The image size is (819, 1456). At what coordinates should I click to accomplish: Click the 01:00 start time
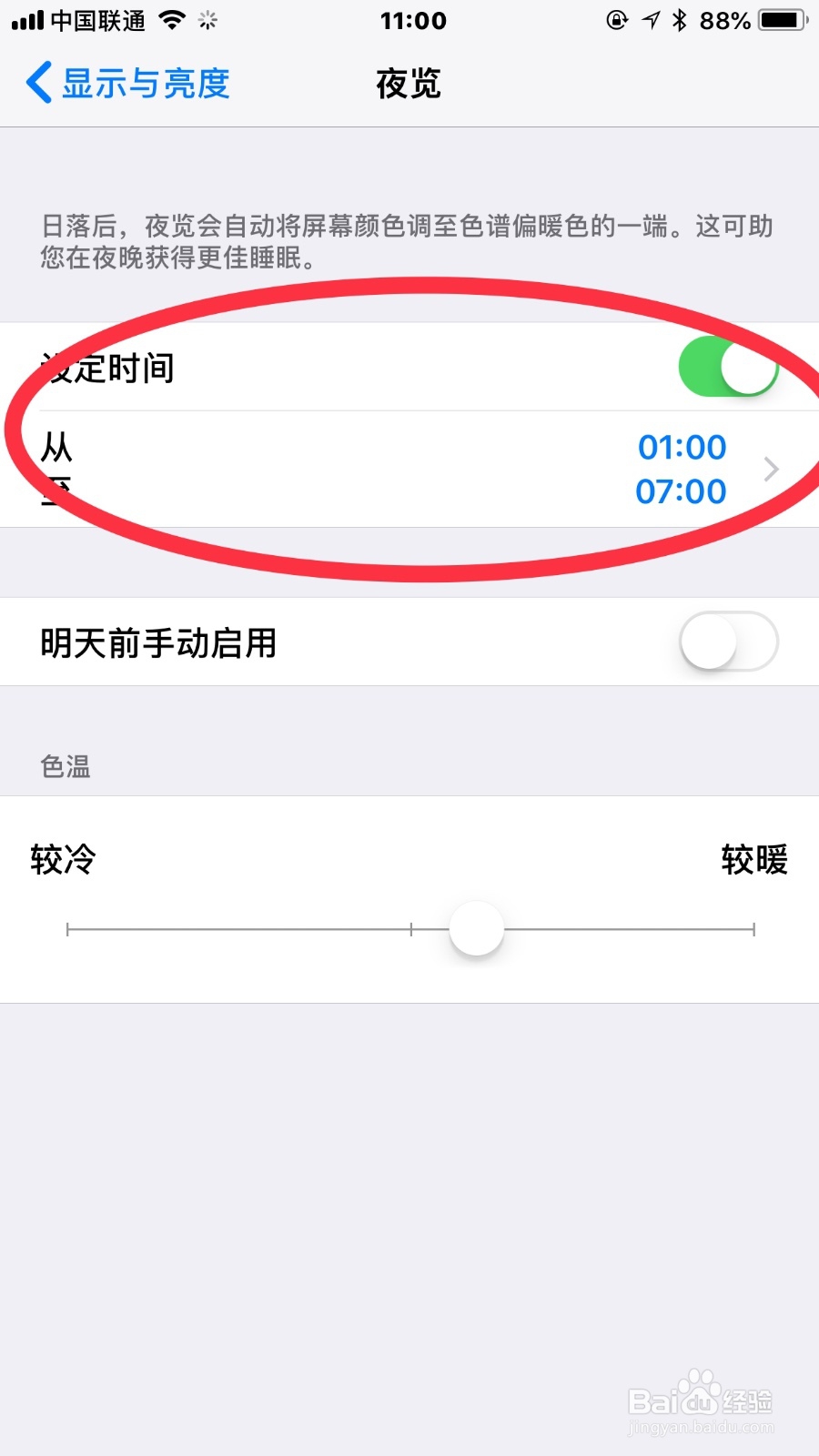point(681,447)
